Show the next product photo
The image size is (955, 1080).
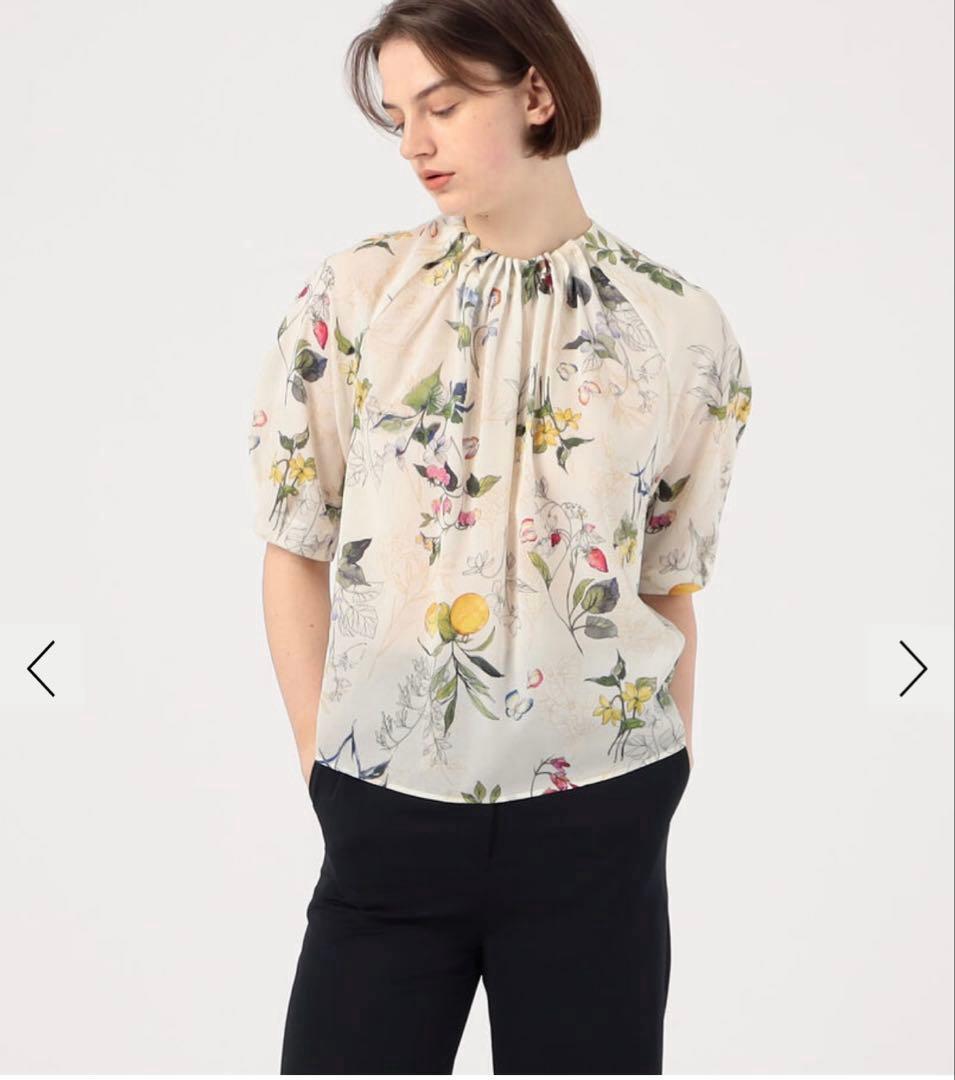(912, 668)
